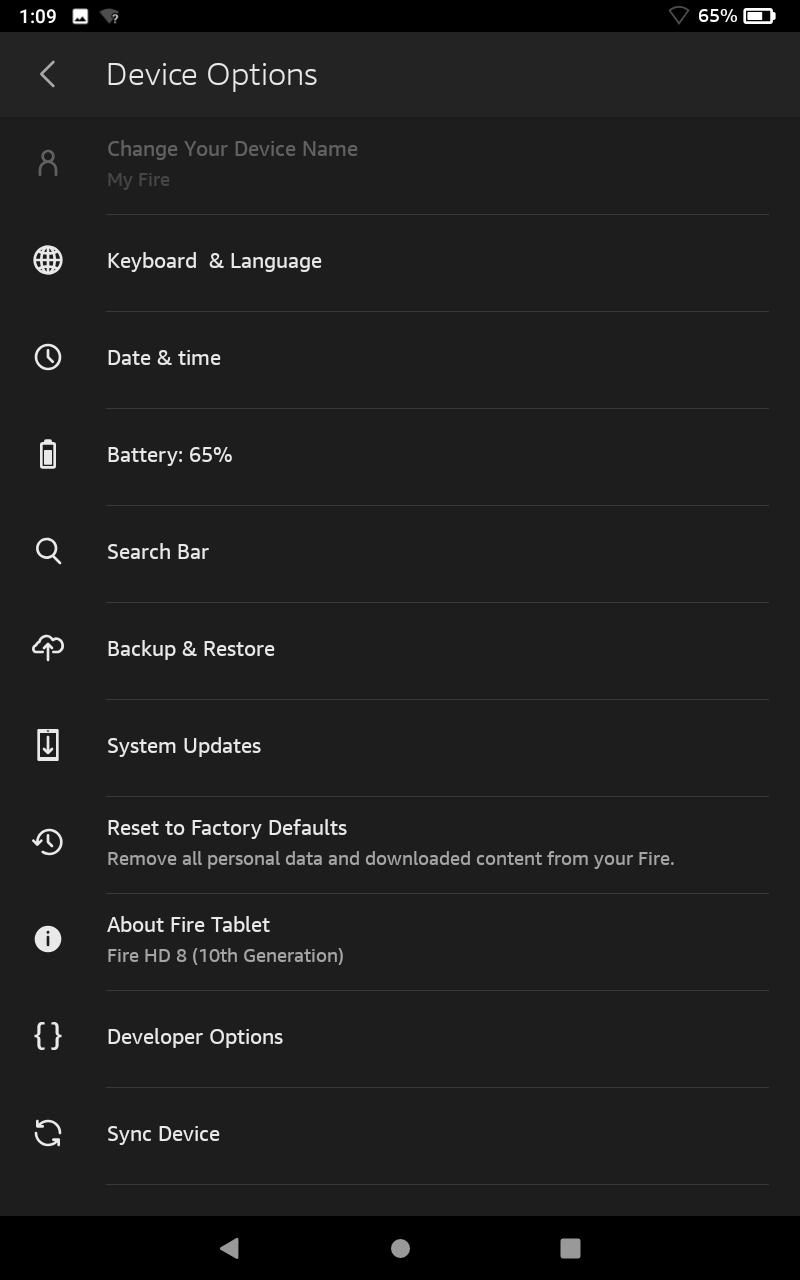This screenshot has width=800, height=1280.
Task: Open Date & time settings
Action: [x=400, y=359]
